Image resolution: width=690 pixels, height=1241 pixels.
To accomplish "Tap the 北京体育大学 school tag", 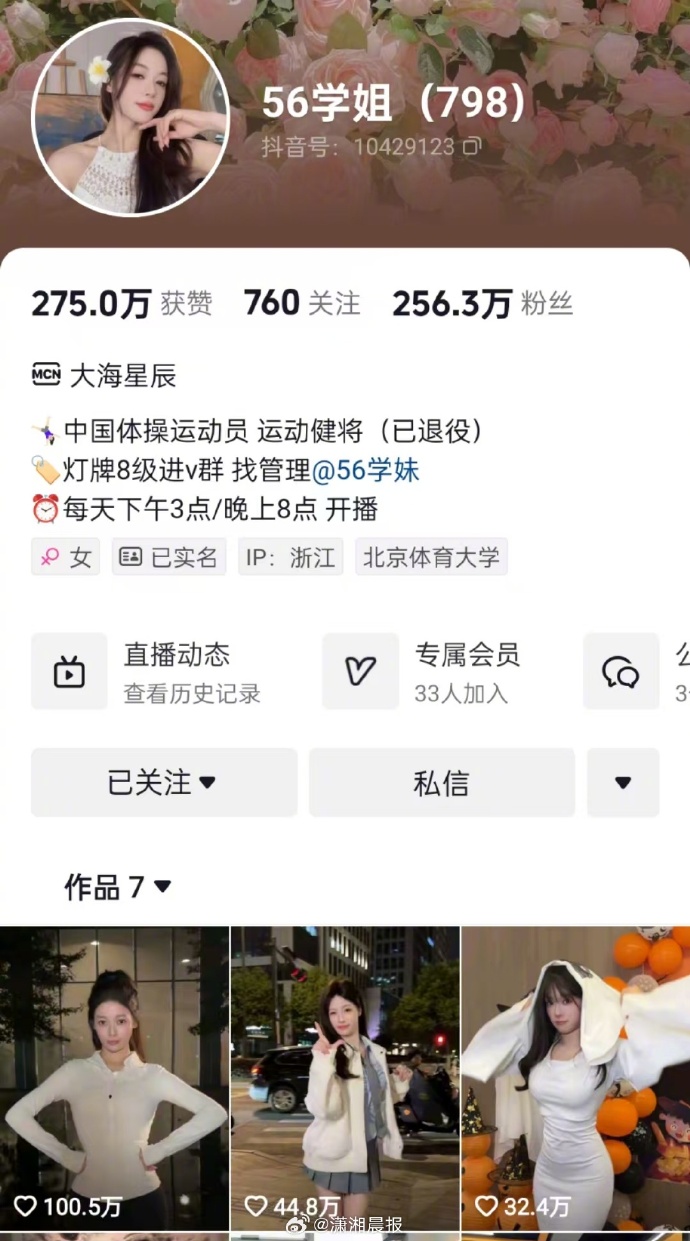I will point(431,557).
